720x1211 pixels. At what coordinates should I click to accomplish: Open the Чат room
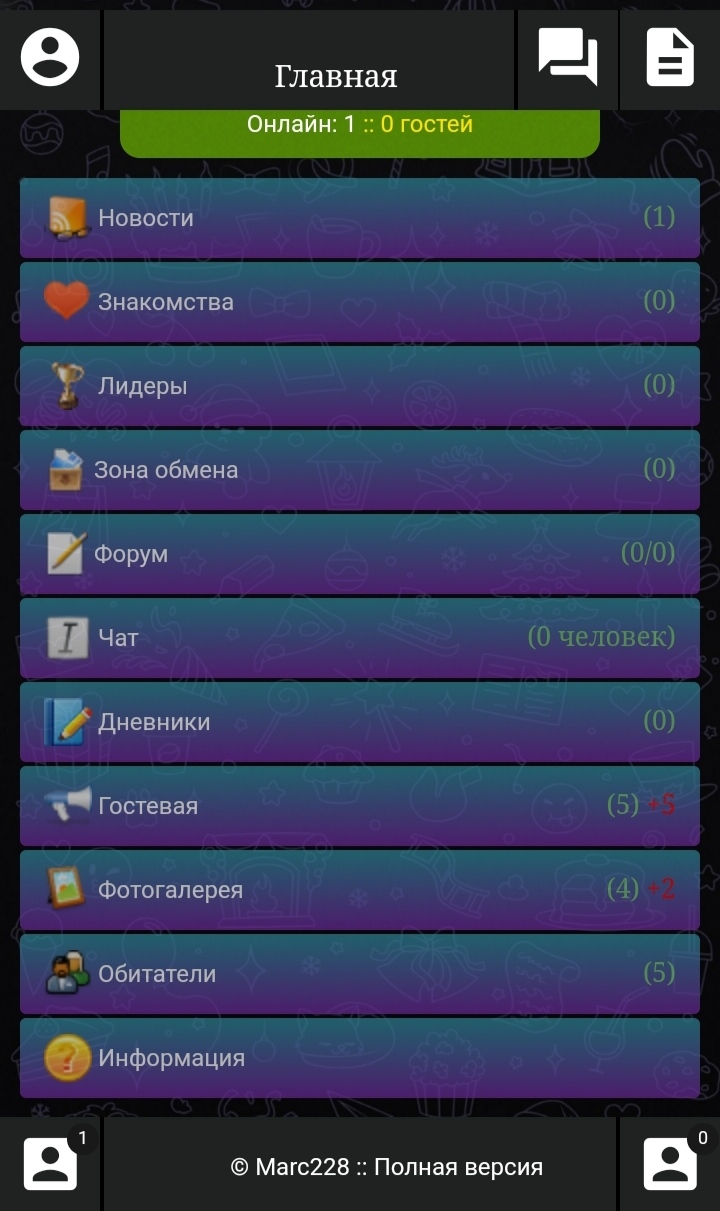359,638
